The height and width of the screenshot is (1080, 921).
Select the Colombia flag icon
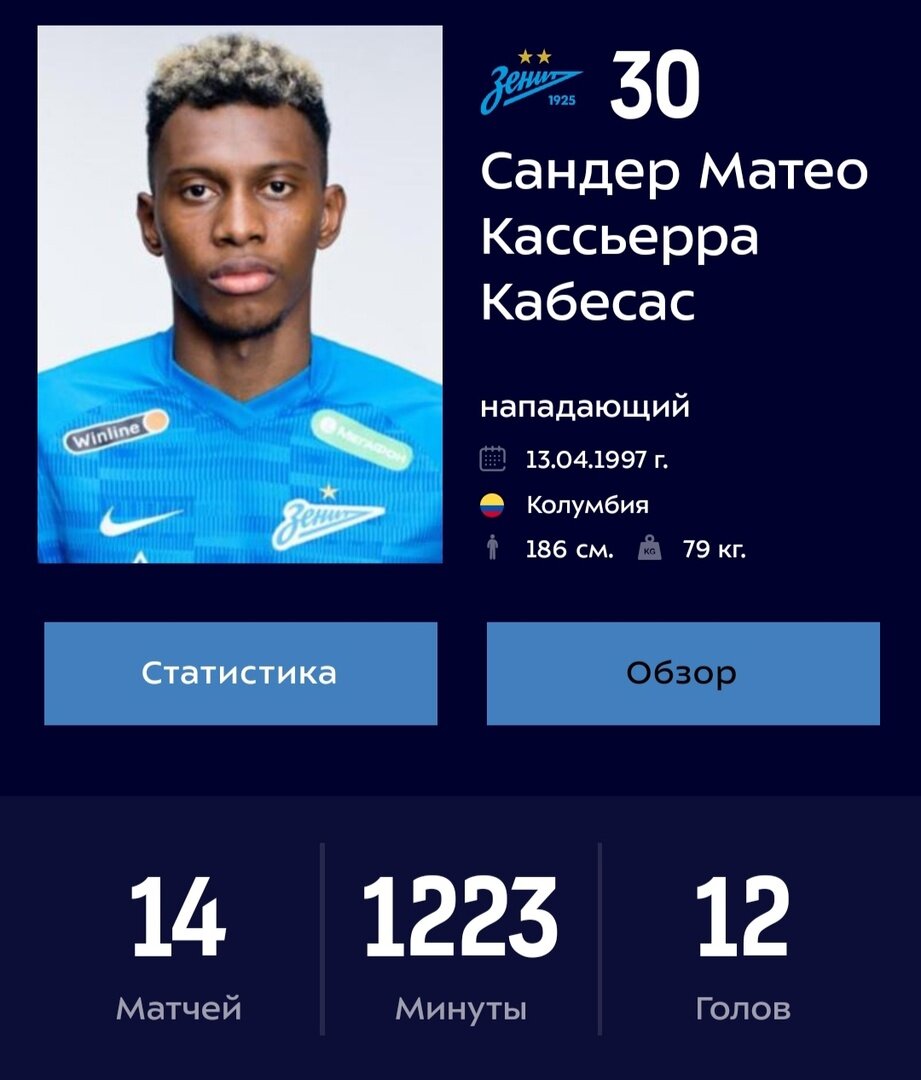coord(492,504)
